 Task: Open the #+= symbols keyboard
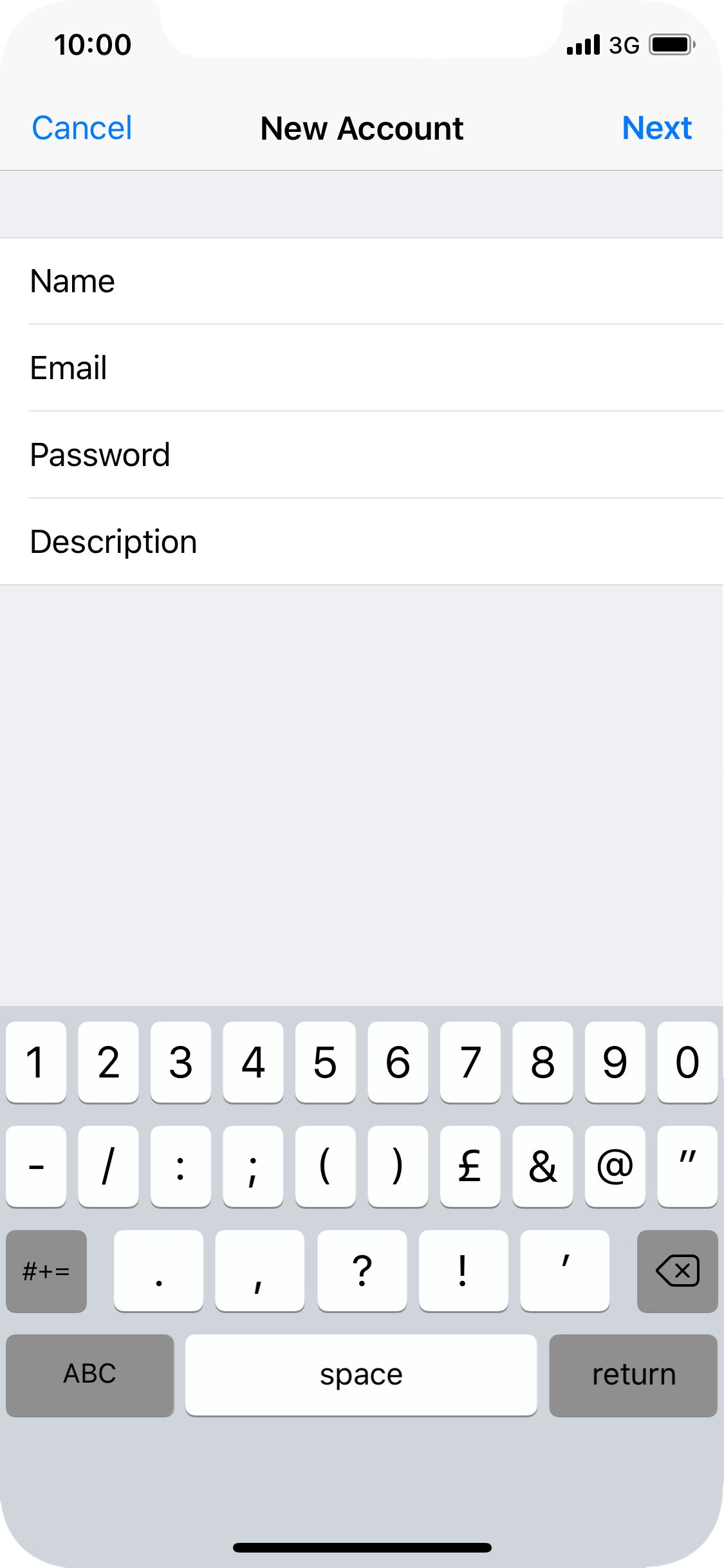(x=46, y=1271)
